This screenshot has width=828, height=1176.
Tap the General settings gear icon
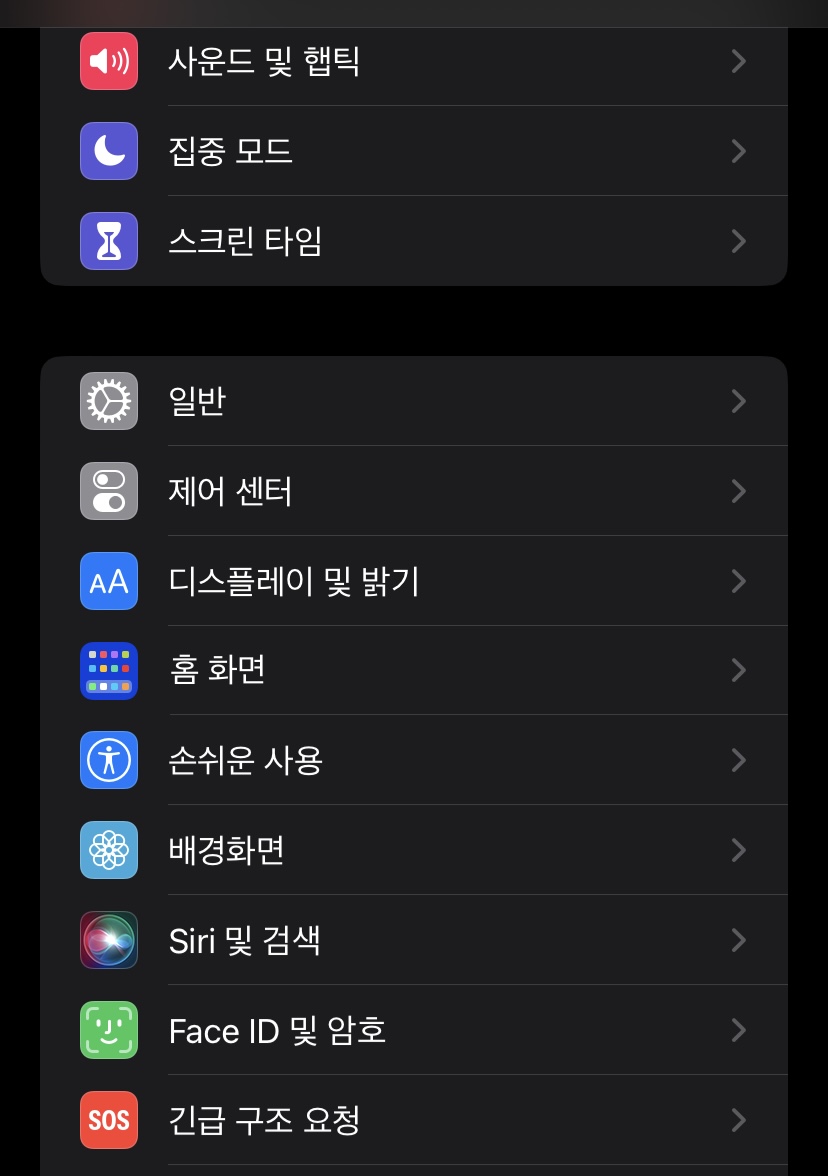[109, 401]
